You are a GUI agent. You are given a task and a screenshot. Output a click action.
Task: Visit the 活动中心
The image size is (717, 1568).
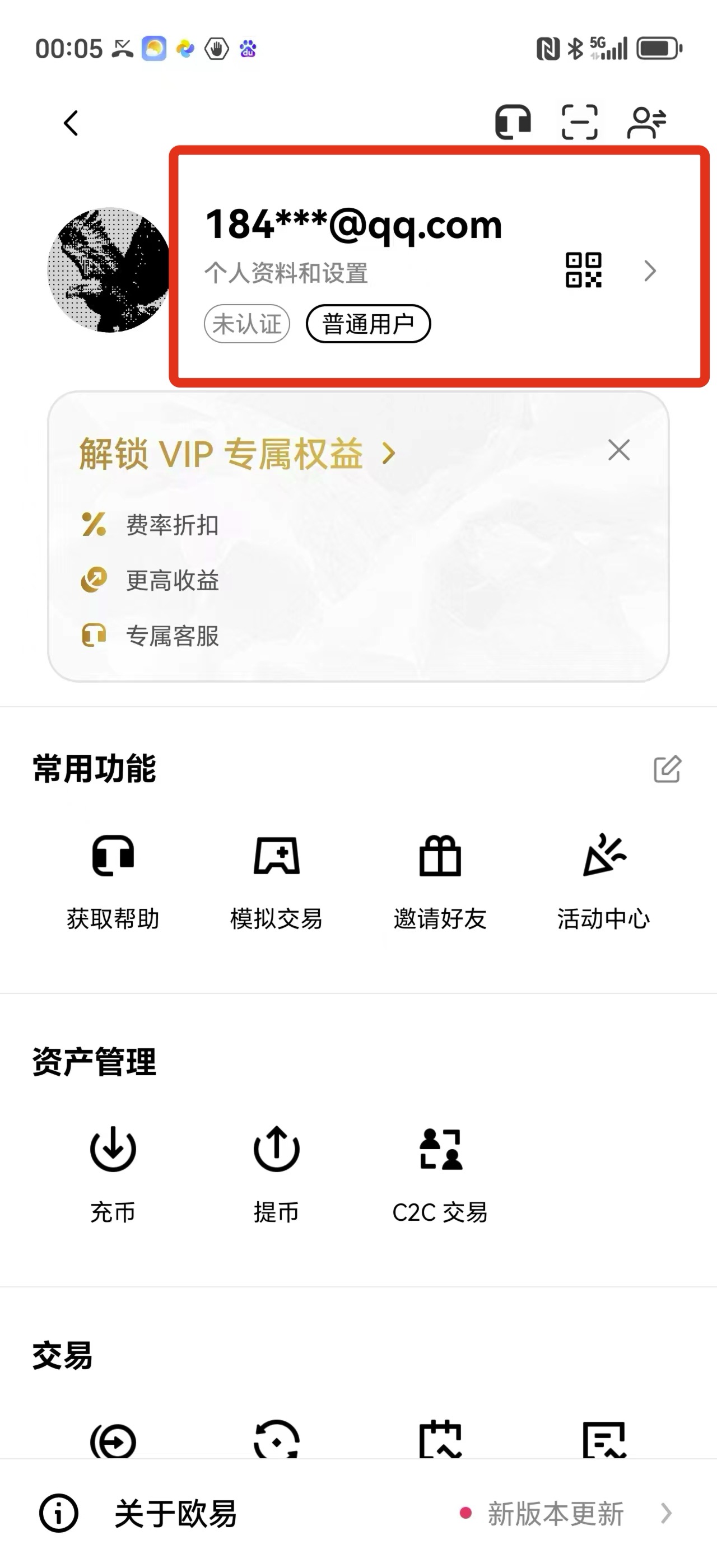tap(604, 881)
